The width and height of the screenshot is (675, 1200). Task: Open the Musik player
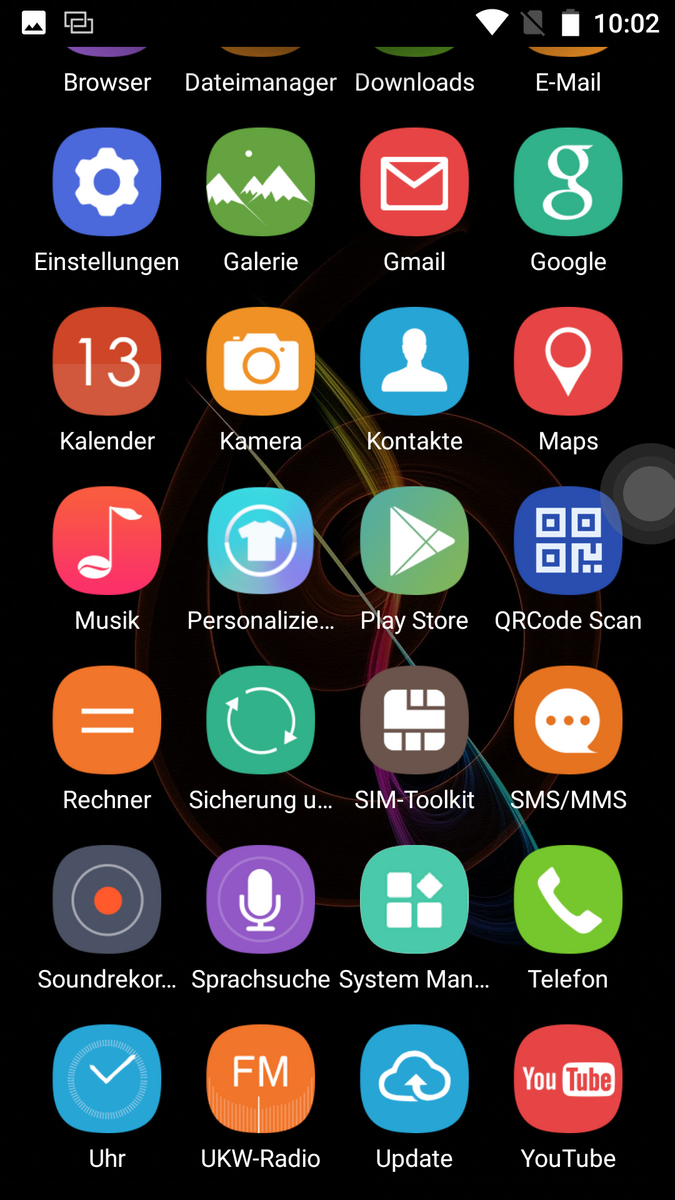(x=107, y=541)
